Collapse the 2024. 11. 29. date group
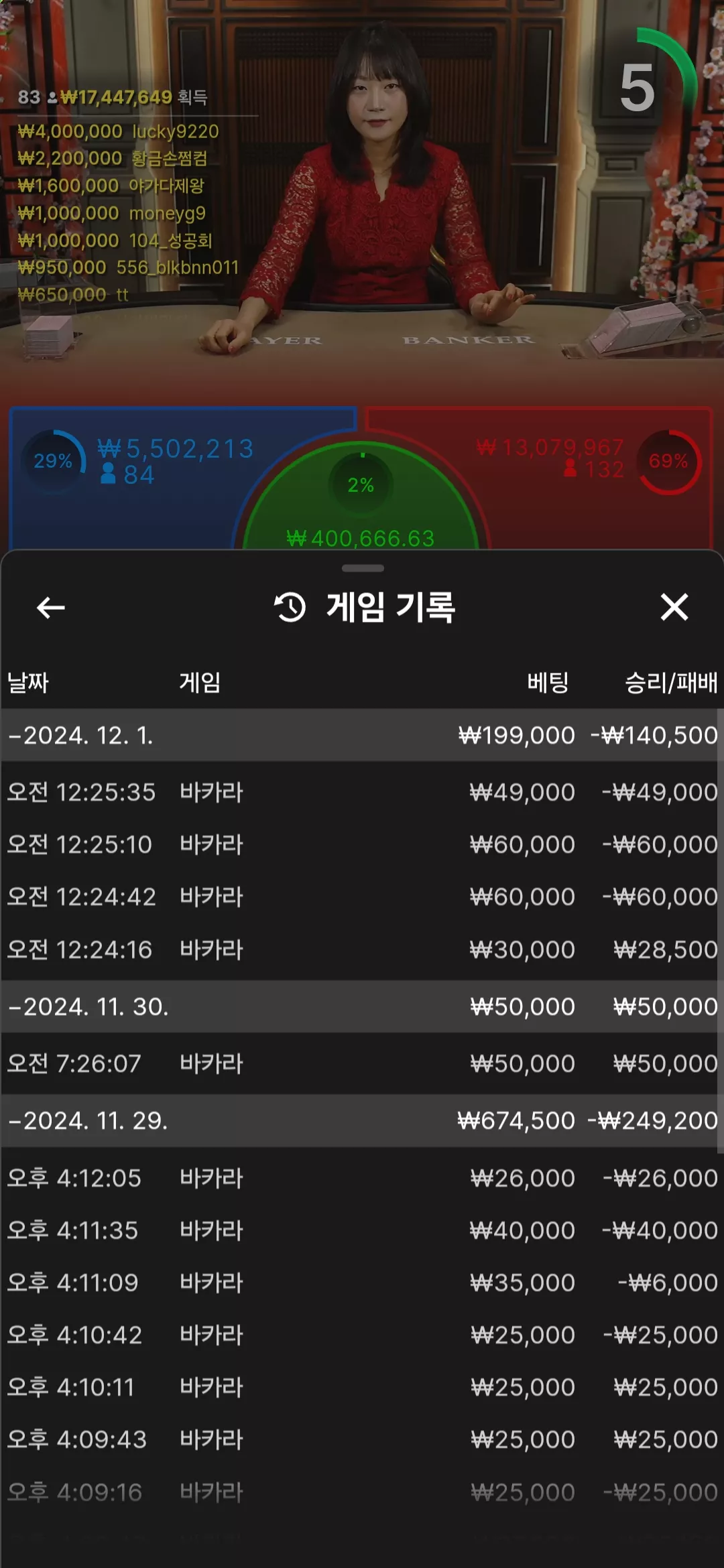Image resolution: width=724 pixels, height=1568 pixels. click(x=362, y=1120)
